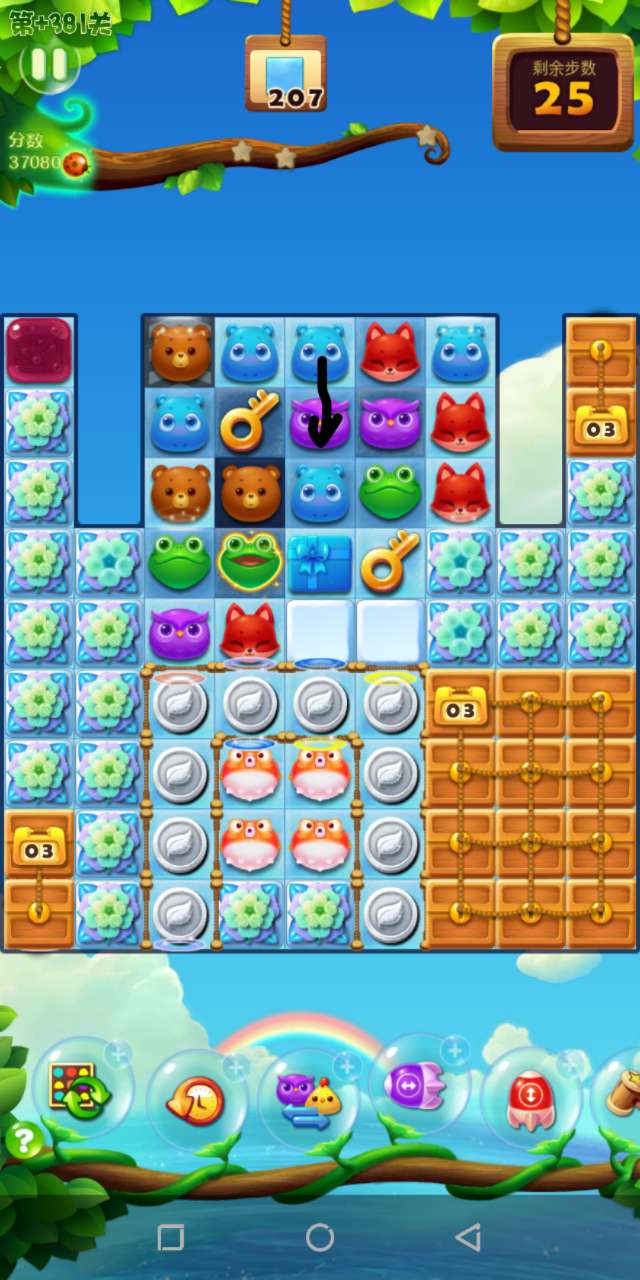This screenshot has height=1280, width=640.
Task: Open the green question mark help
Action: click(24, 1140)
